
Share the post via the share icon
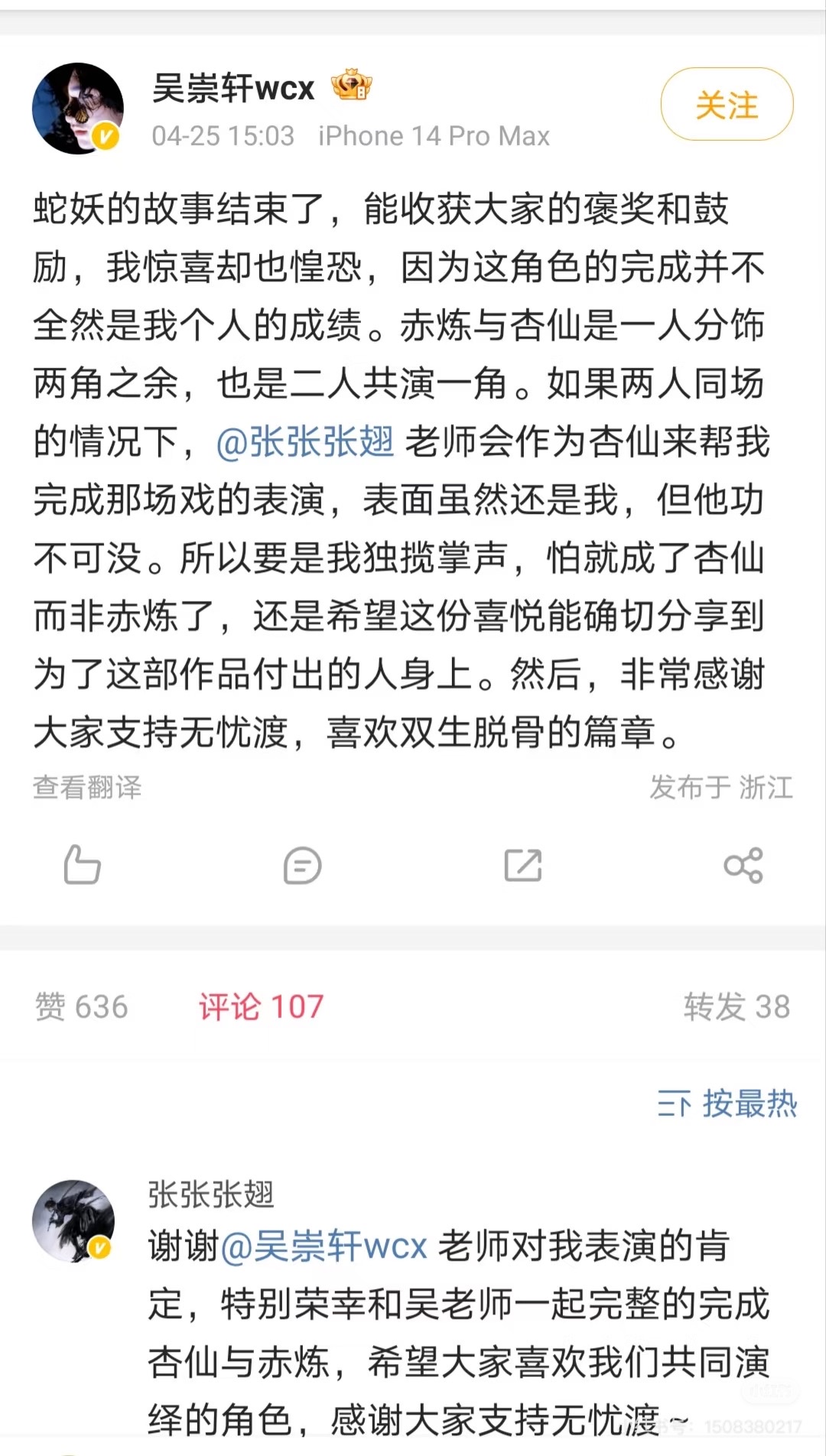[743, 866]
